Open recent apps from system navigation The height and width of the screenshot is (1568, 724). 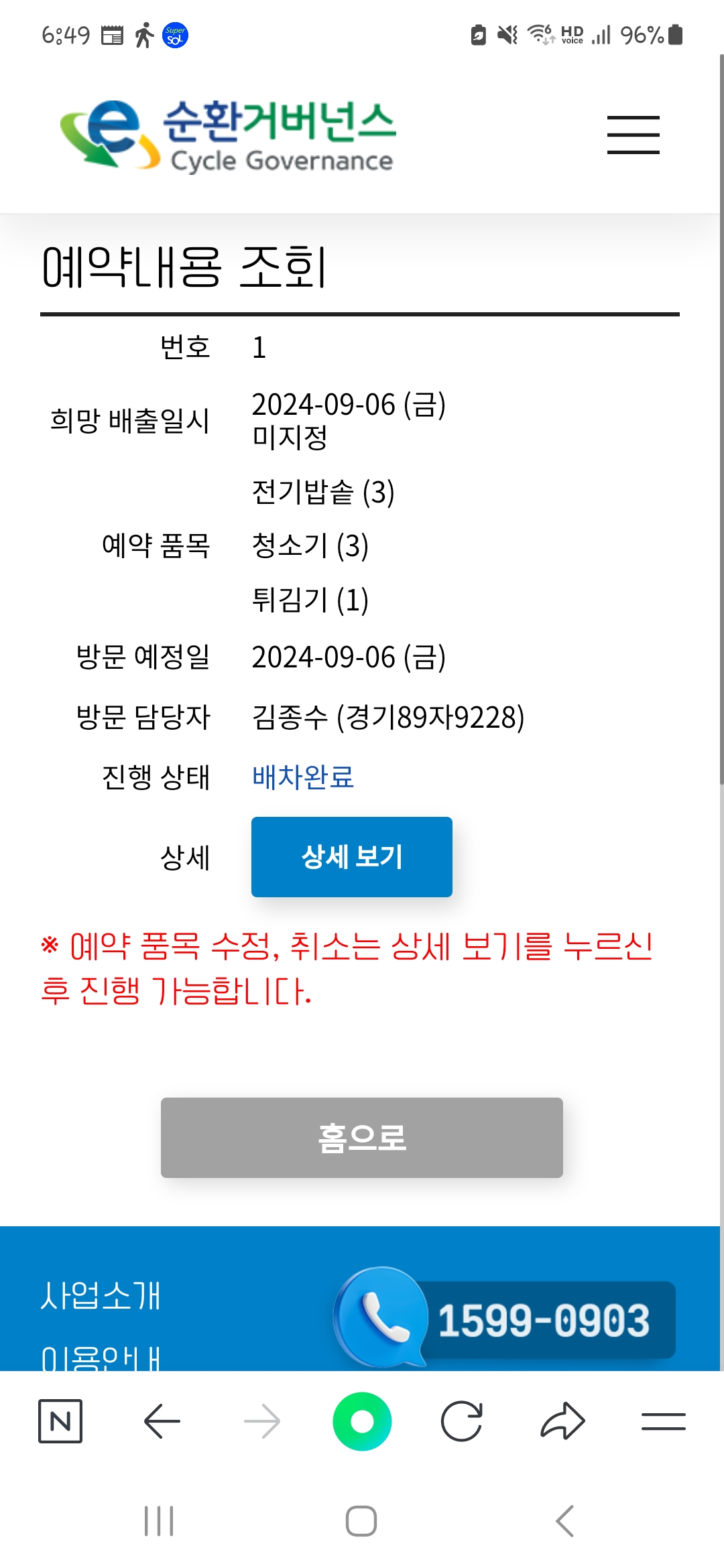point(159,1520)
